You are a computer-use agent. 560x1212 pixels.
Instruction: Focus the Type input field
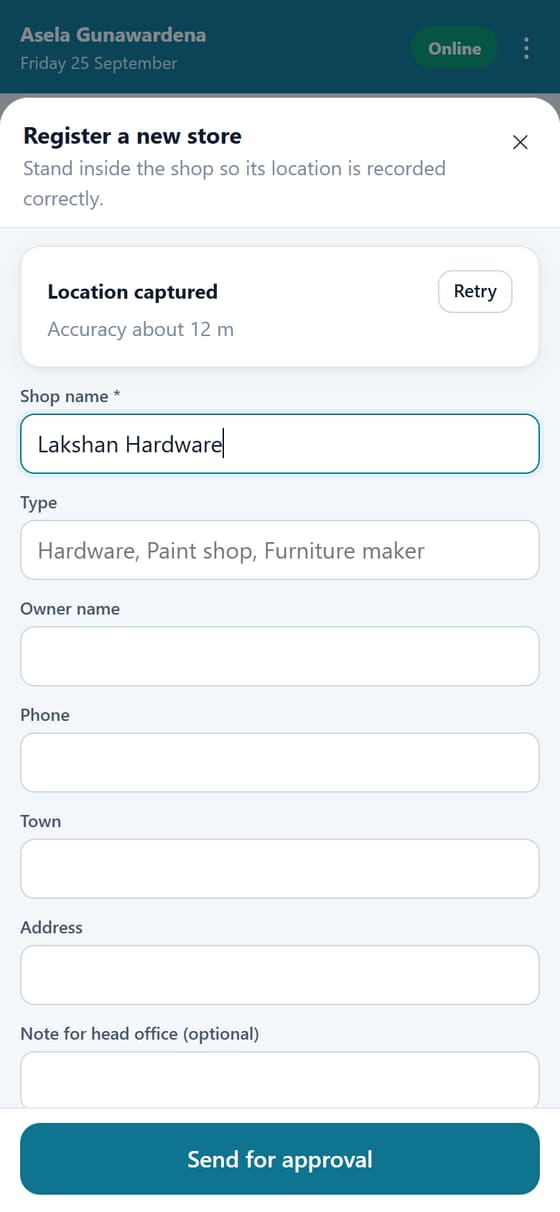pyautogui.click(x=280, y=550)
